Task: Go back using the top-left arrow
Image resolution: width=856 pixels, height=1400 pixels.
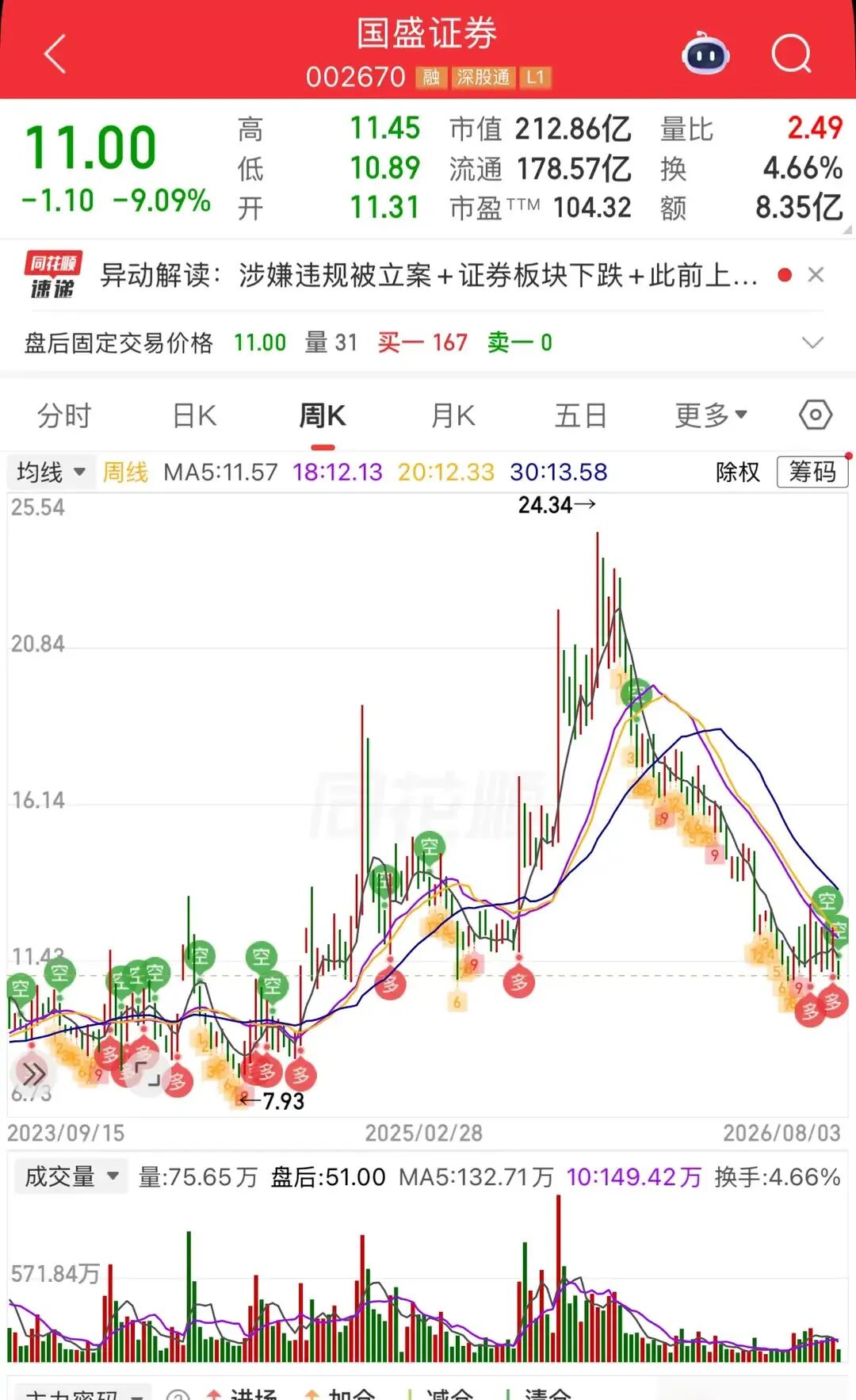Action: point(55,54)
